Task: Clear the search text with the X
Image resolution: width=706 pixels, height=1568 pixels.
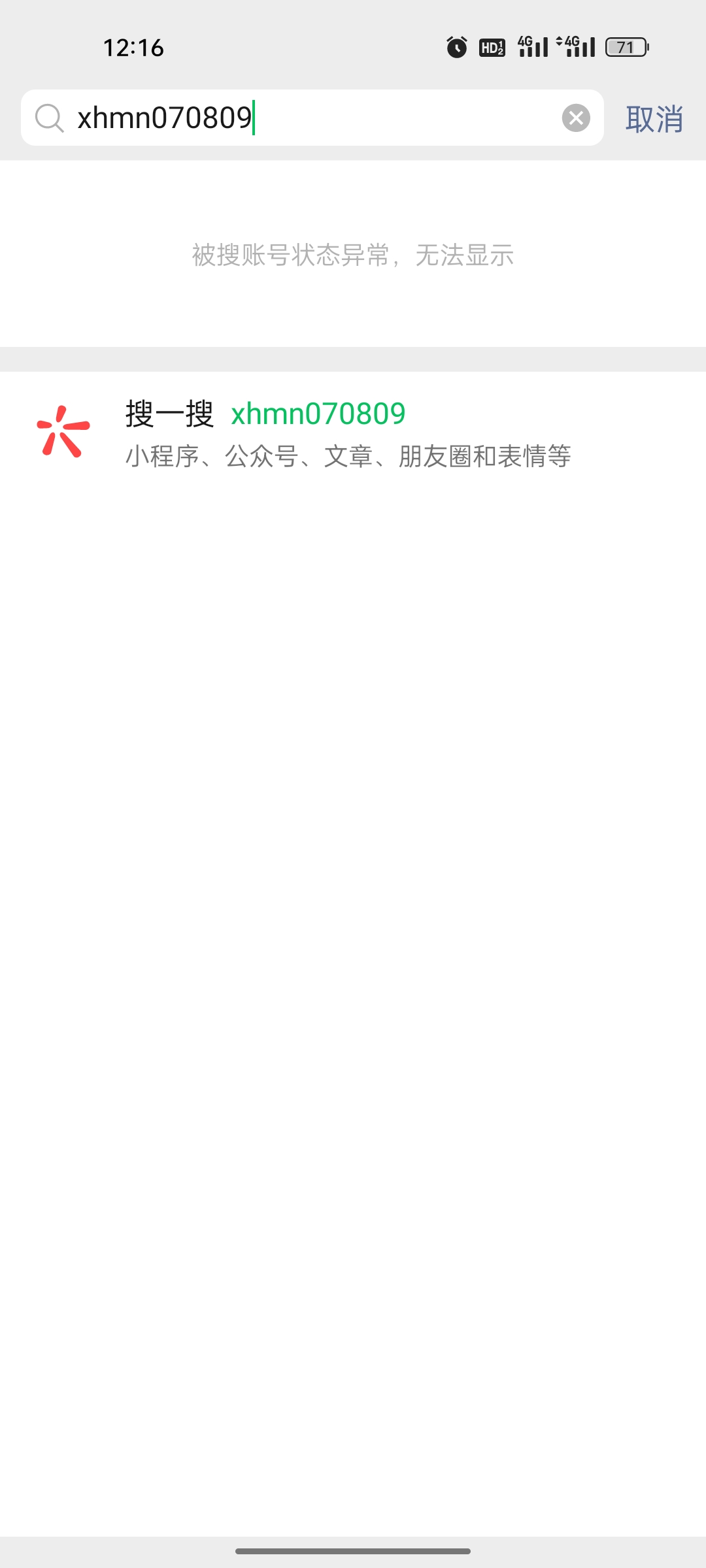Action: pyautogui.click(x=576, y=118)
